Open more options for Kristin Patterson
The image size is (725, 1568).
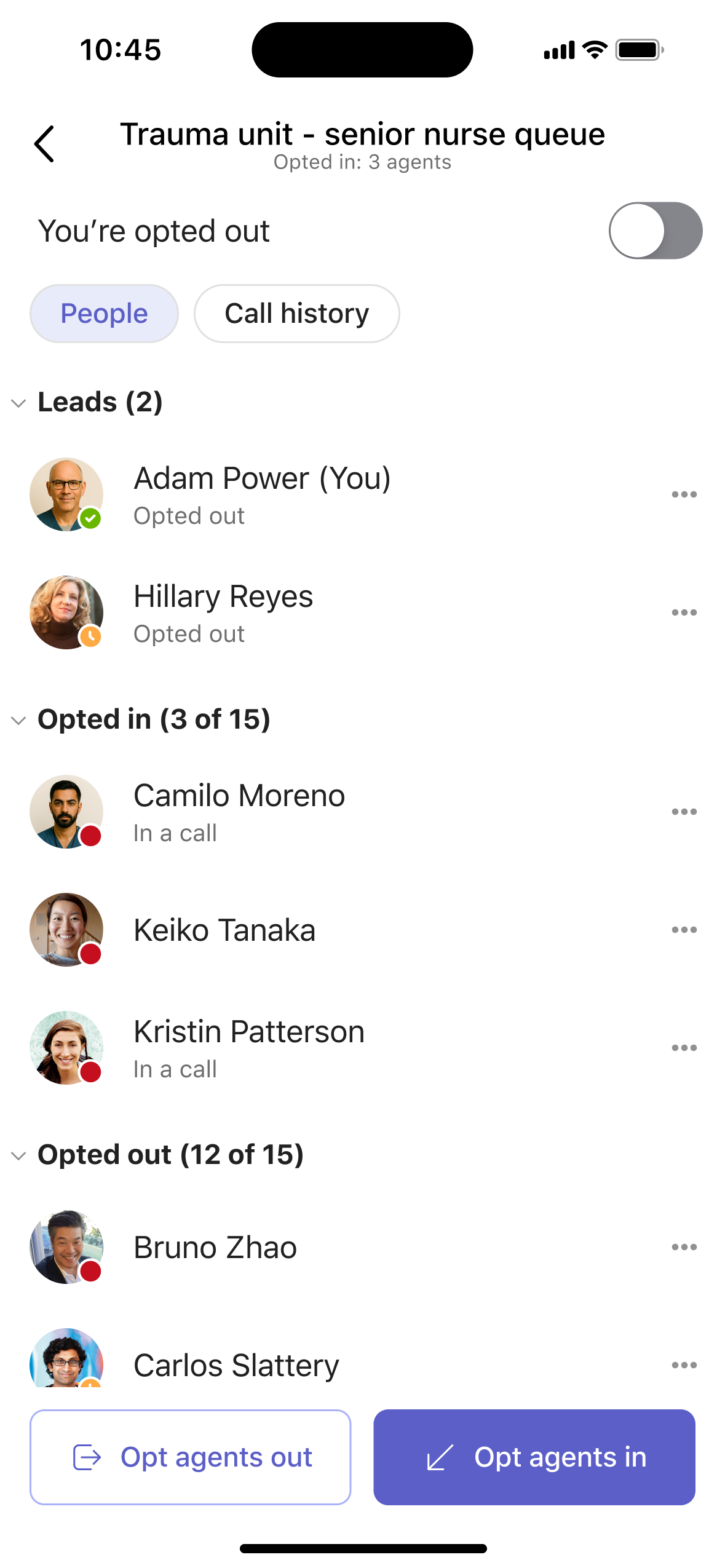click(x=684, y=1048)
